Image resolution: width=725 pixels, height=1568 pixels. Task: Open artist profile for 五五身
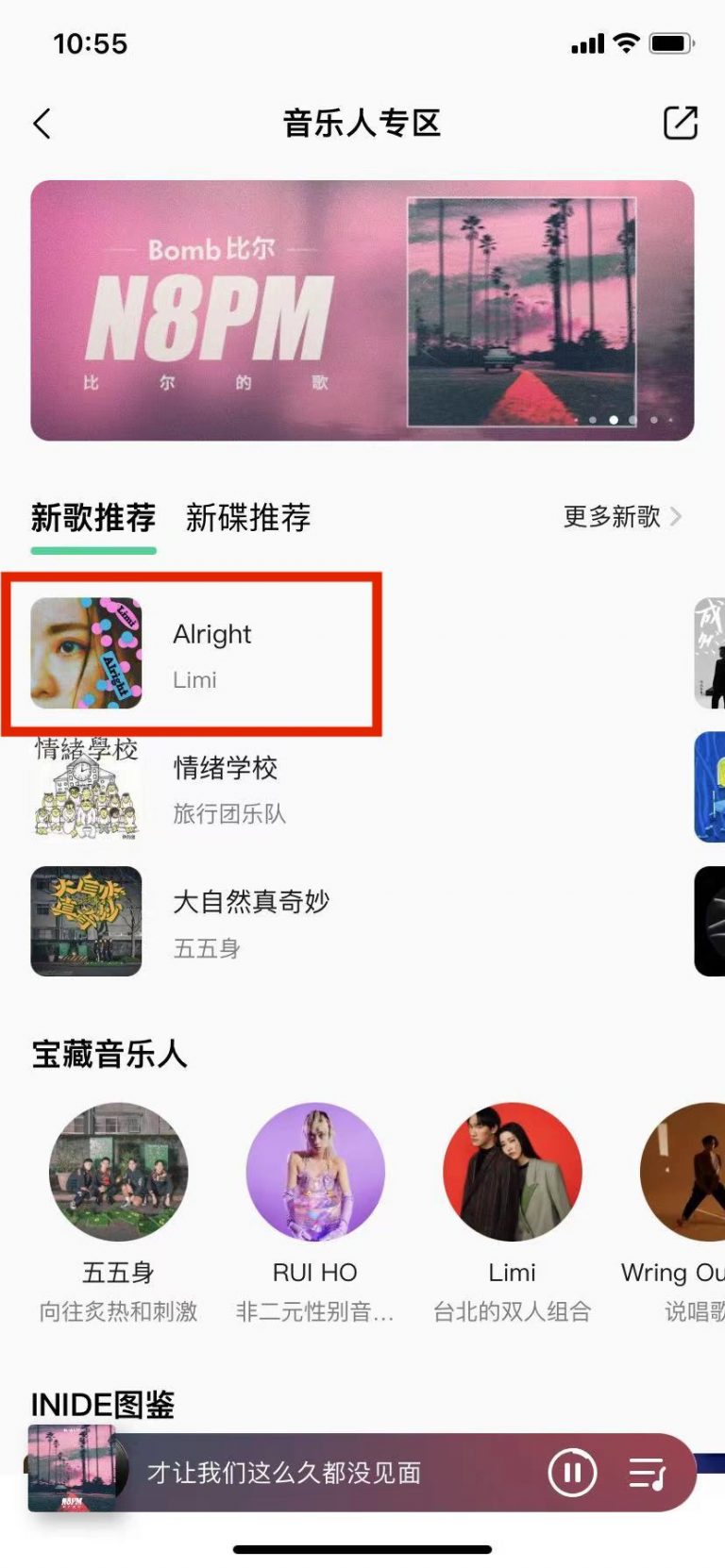(118, 1172)
